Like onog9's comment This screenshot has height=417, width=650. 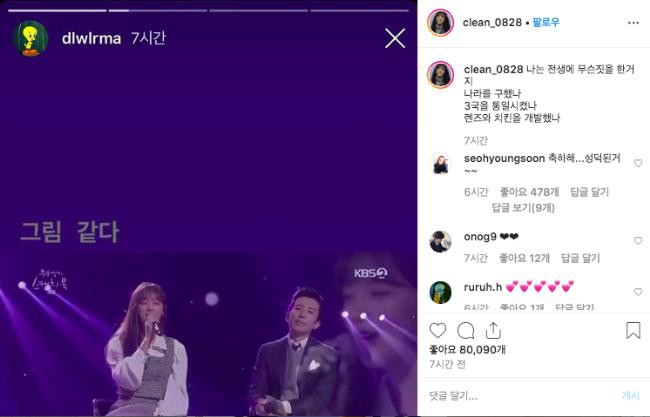(x=638, y=241)
